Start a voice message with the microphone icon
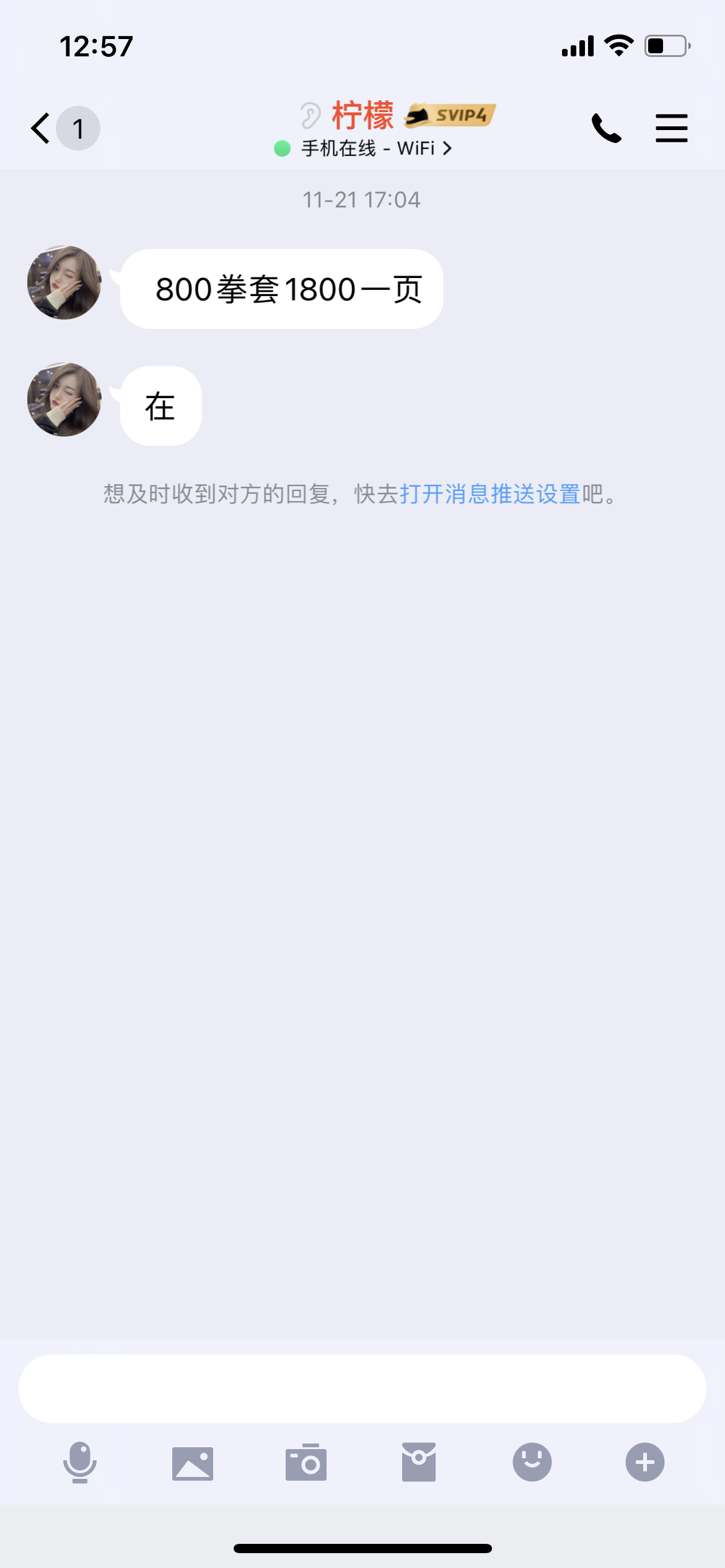This screenshot has width=725, height=1568. click(x=79, y=1461)
